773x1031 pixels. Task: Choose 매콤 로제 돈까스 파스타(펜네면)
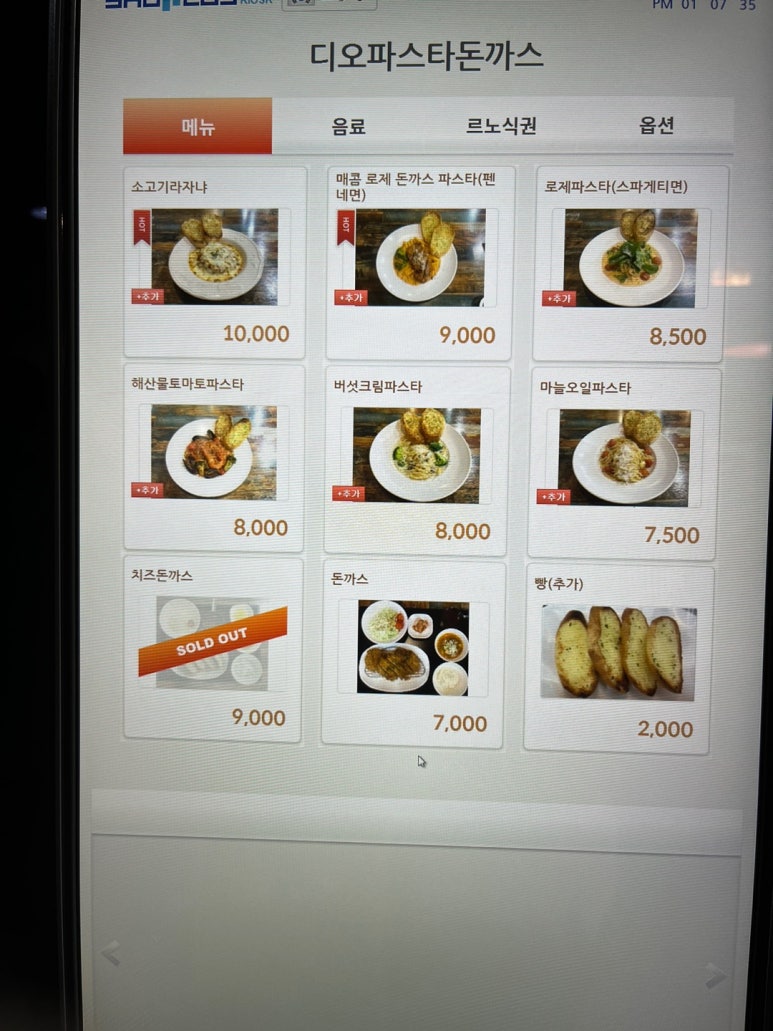[418, 263]
